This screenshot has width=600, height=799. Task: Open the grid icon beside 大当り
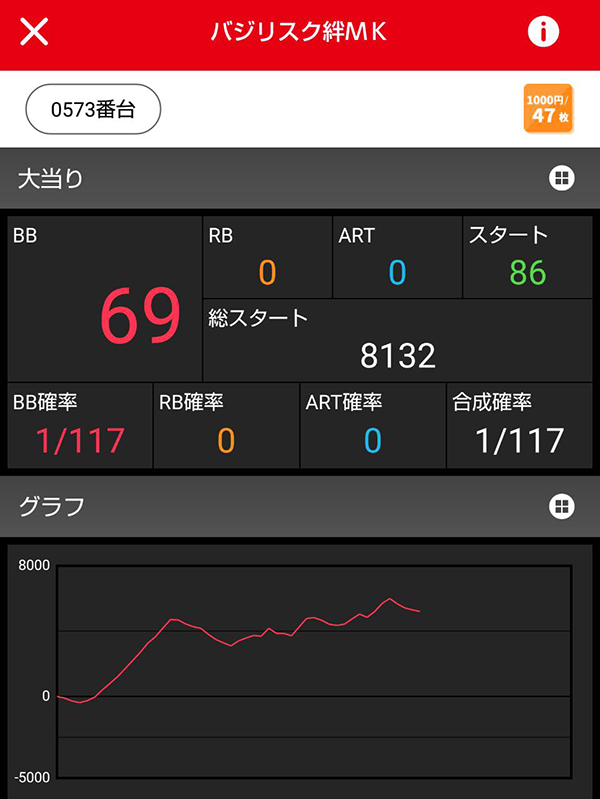tap(561, 179)
